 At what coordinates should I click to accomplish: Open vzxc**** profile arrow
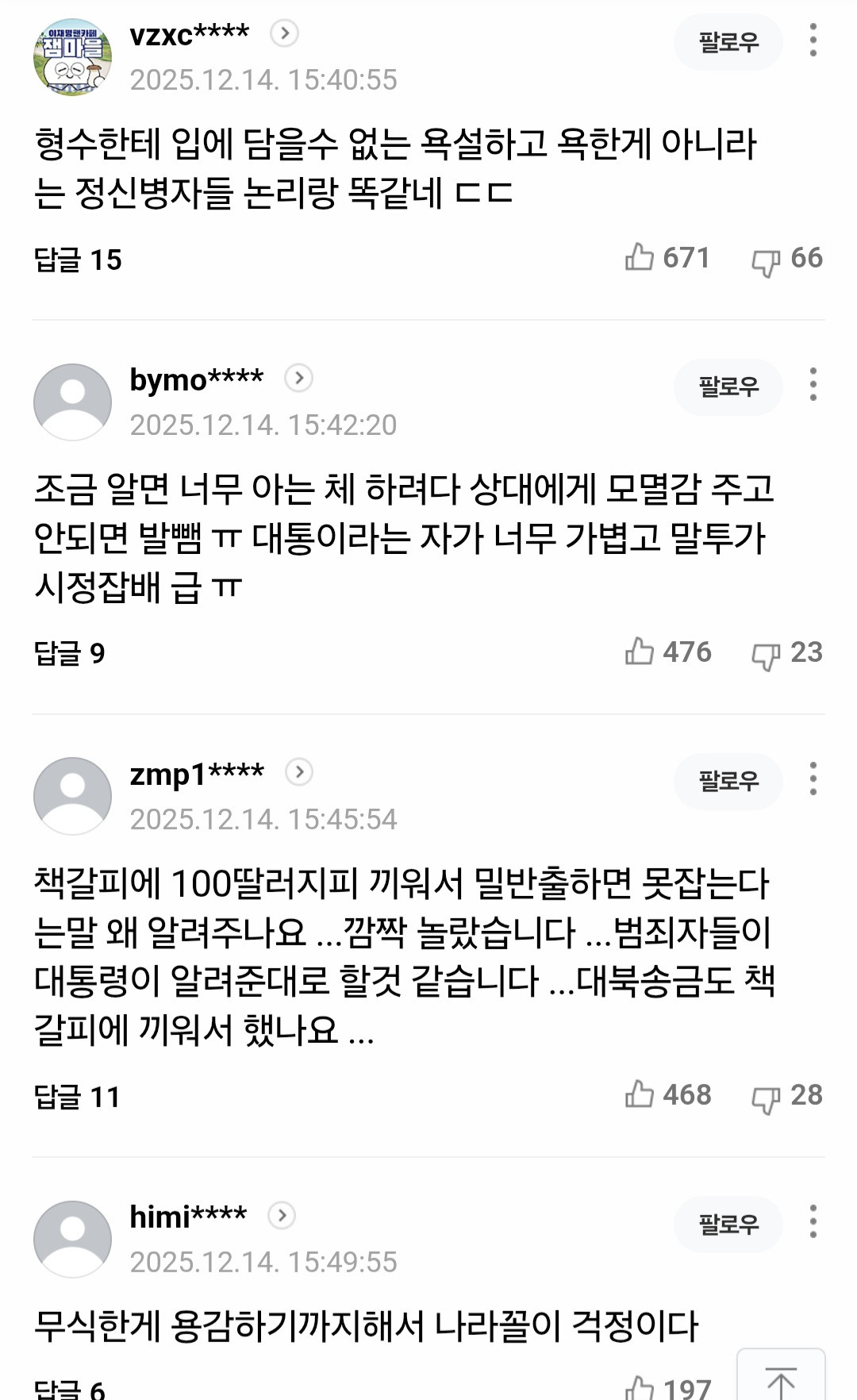284,33
